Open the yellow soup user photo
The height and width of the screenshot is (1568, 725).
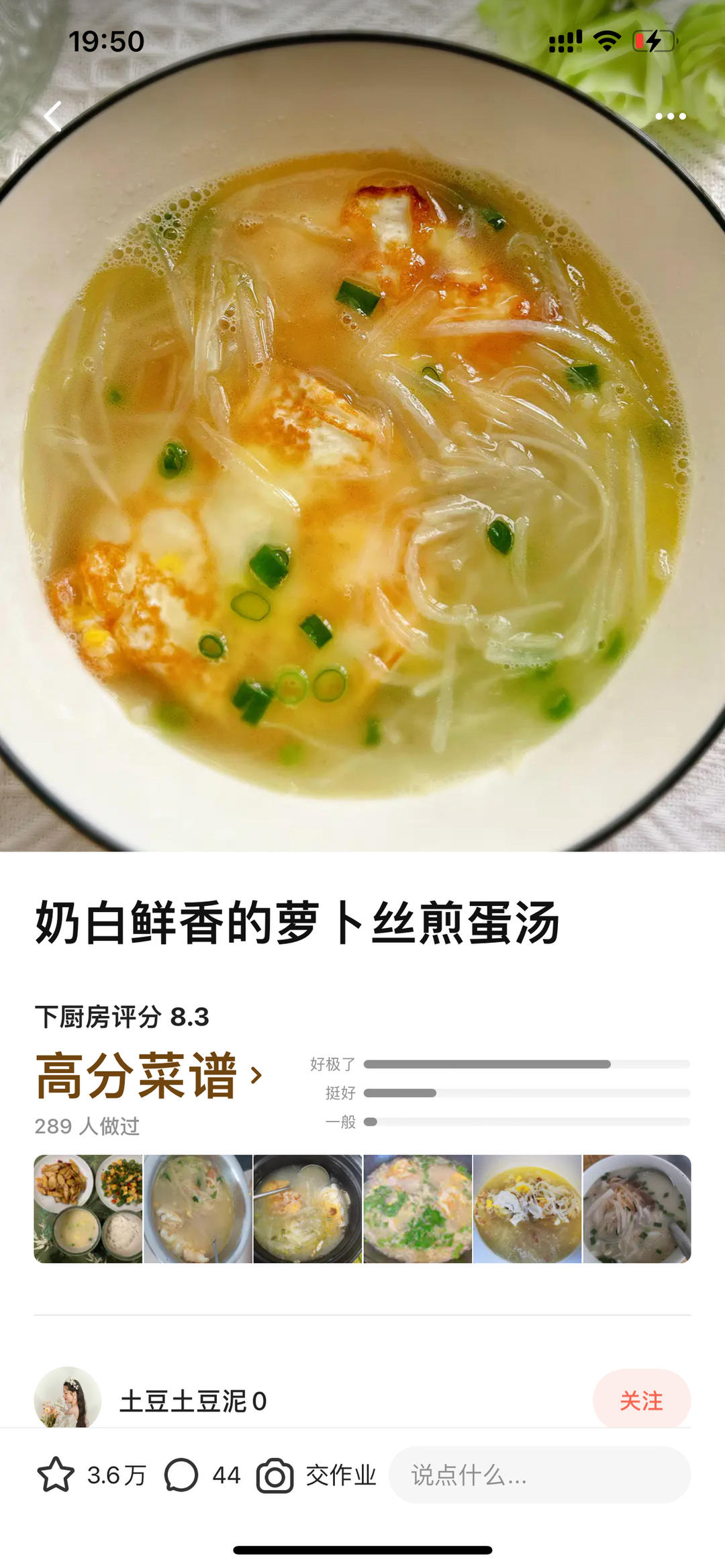pyautogui.click(x=527, y=1209)
